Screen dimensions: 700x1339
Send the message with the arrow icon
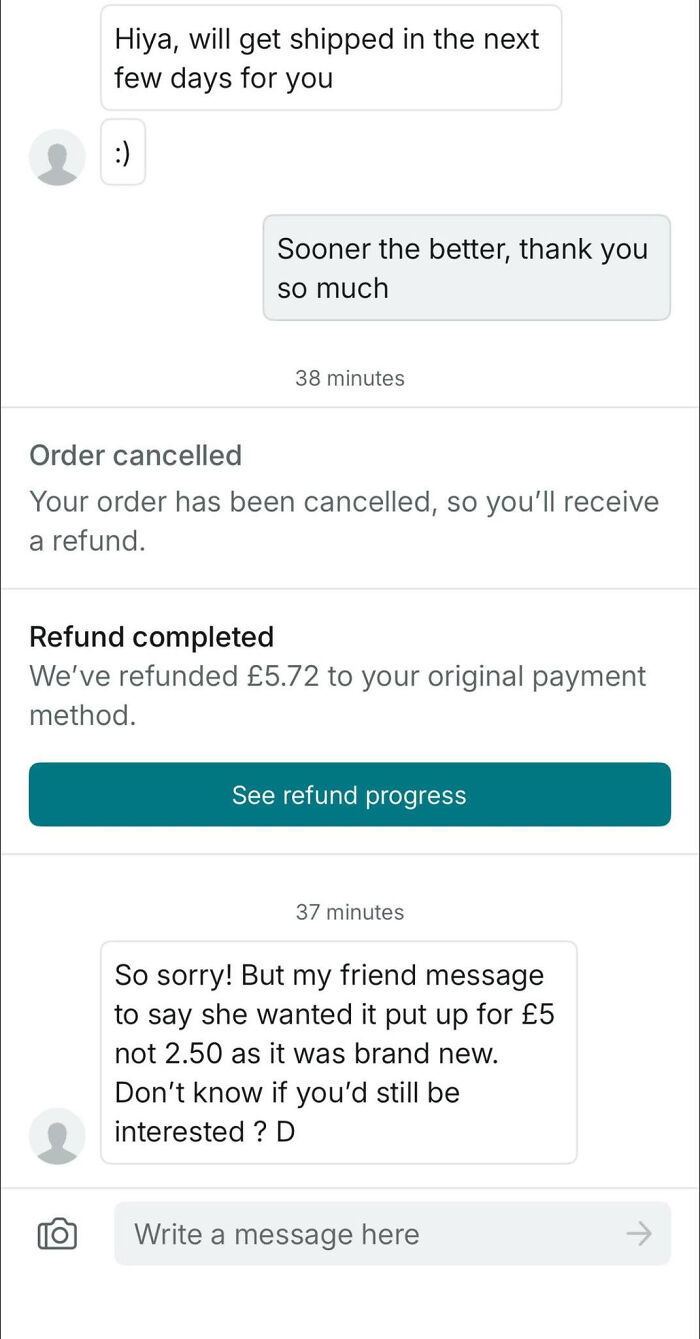point(638,1234)
